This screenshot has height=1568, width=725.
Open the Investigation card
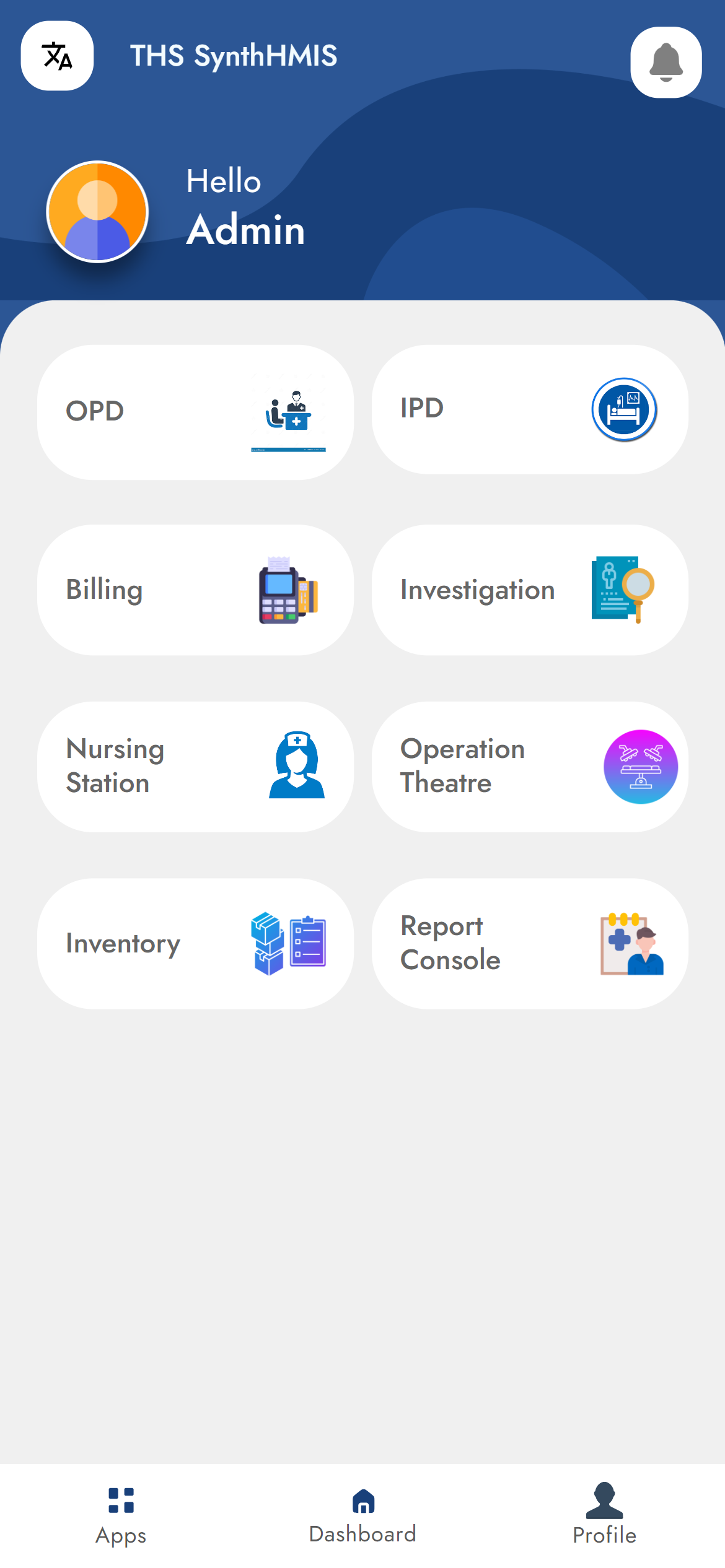point(530,590)
